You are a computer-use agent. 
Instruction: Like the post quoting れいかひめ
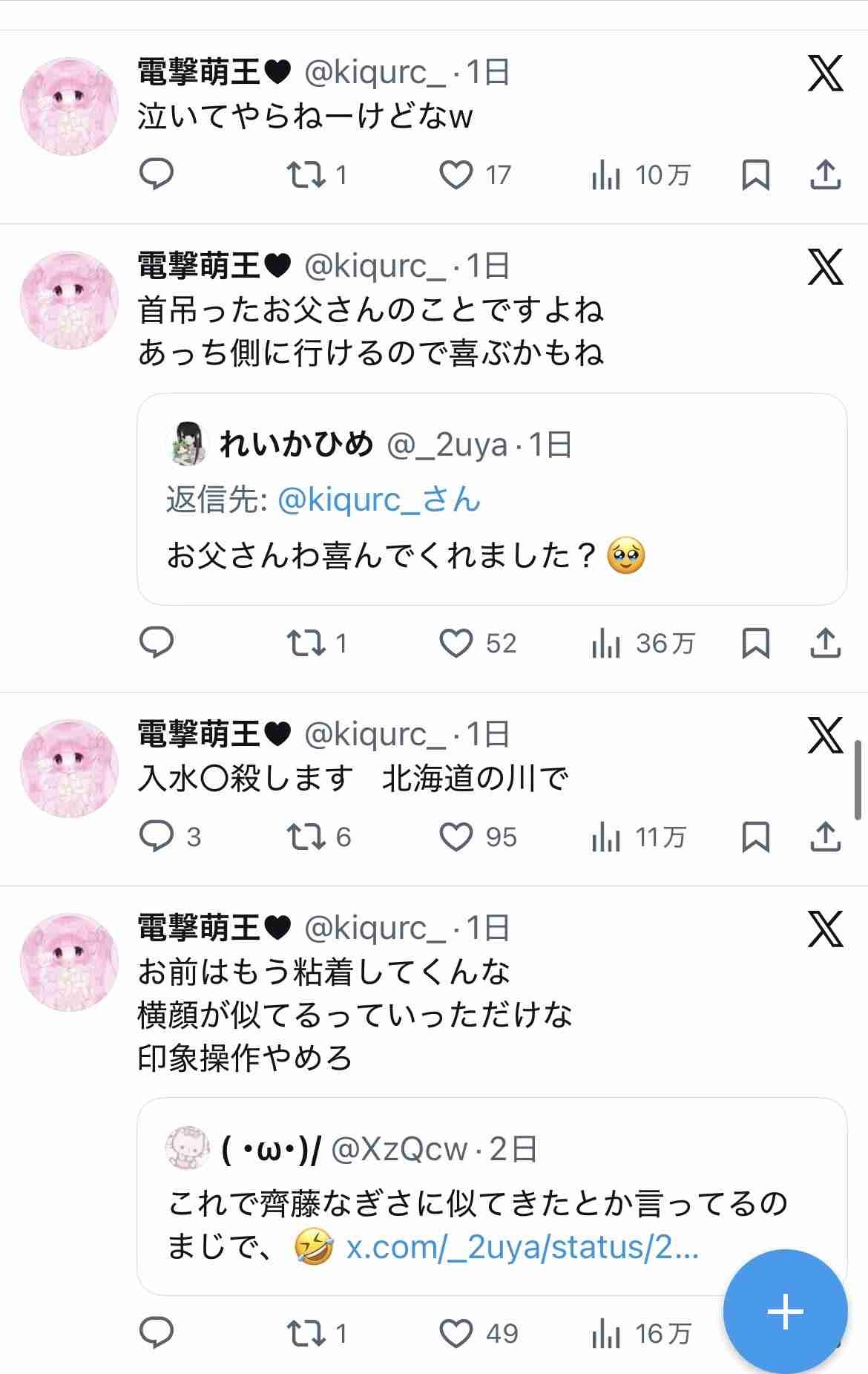[456, 644]
